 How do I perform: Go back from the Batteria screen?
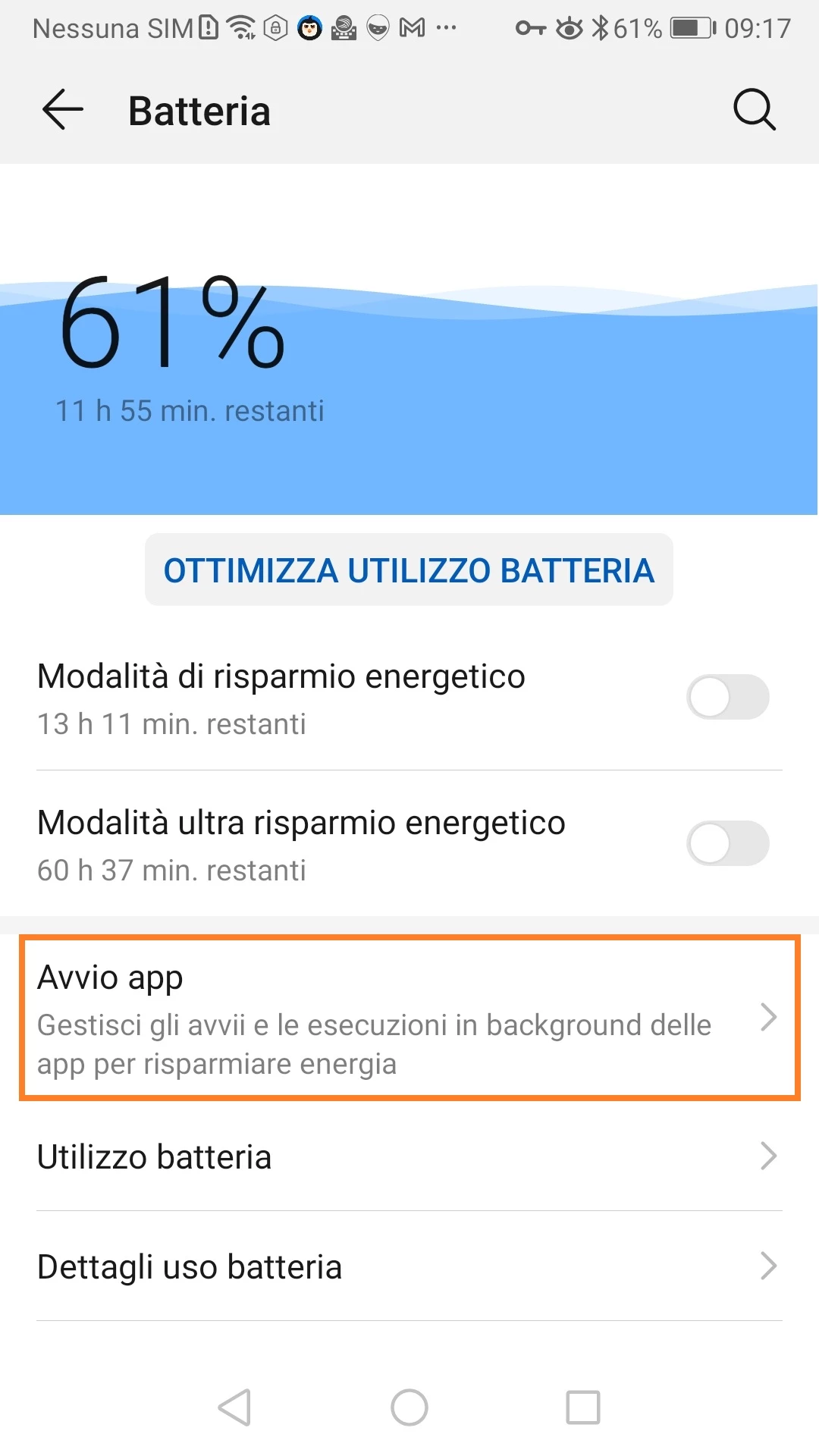click(x=62, y=110)
